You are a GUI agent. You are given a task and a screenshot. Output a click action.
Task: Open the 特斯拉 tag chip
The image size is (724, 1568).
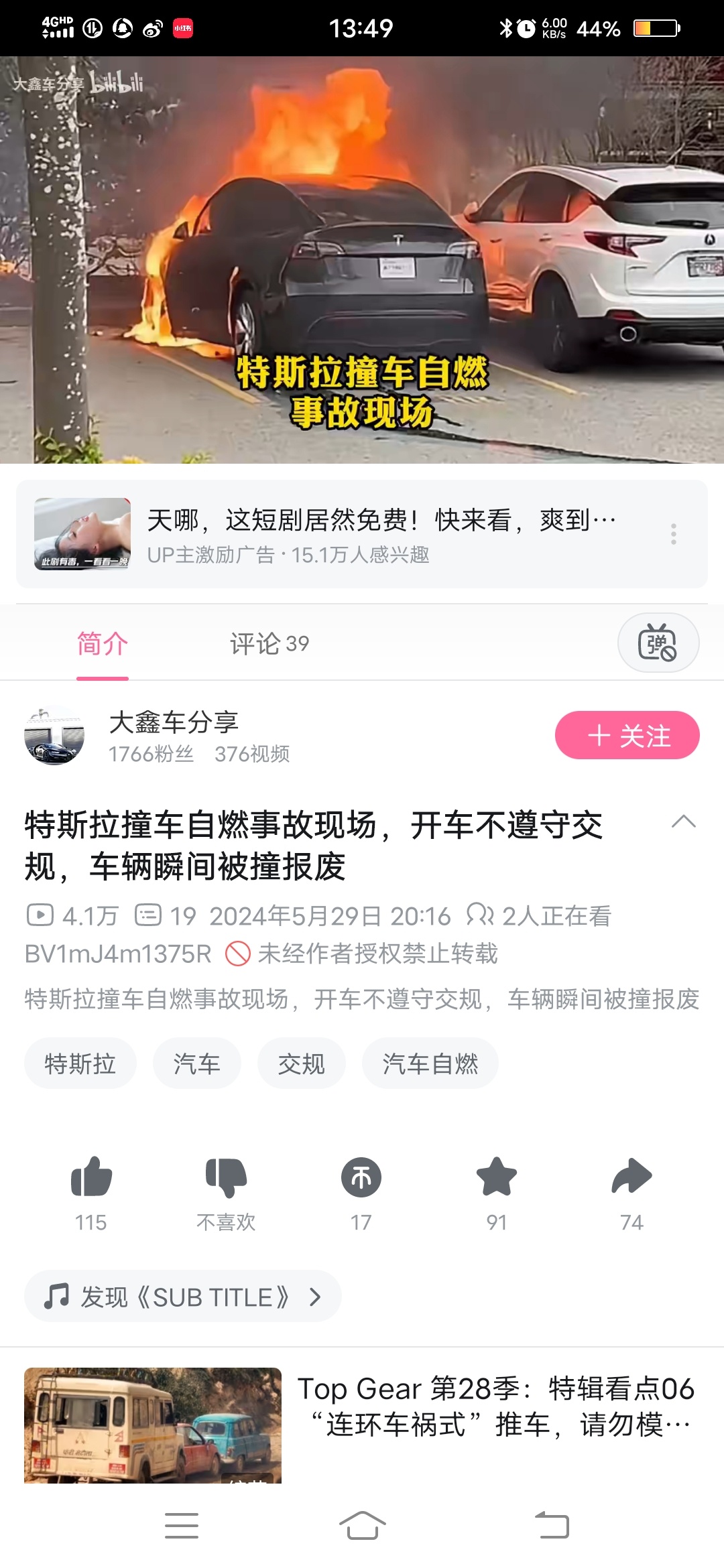[80, 1063]
